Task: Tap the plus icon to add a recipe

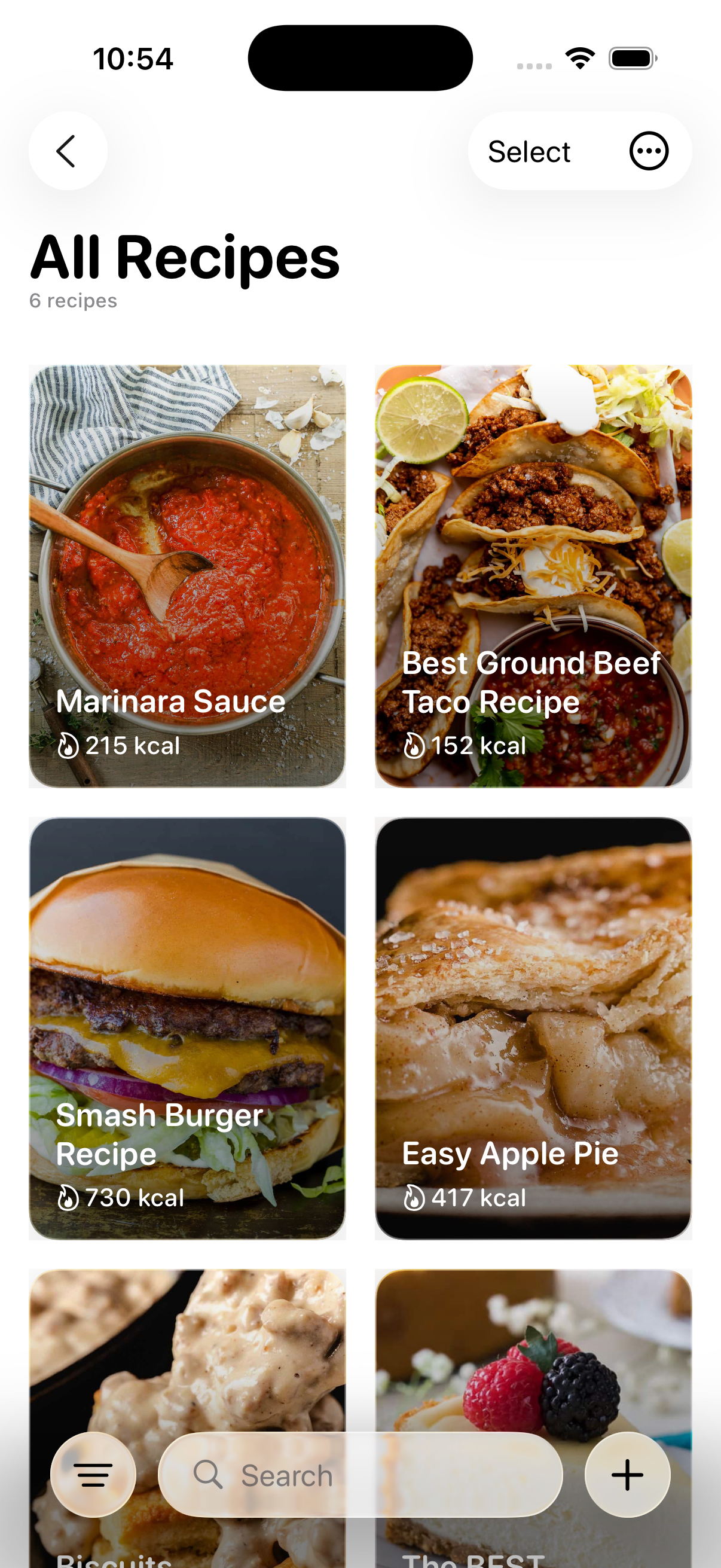Action: tap(627, 1474)
